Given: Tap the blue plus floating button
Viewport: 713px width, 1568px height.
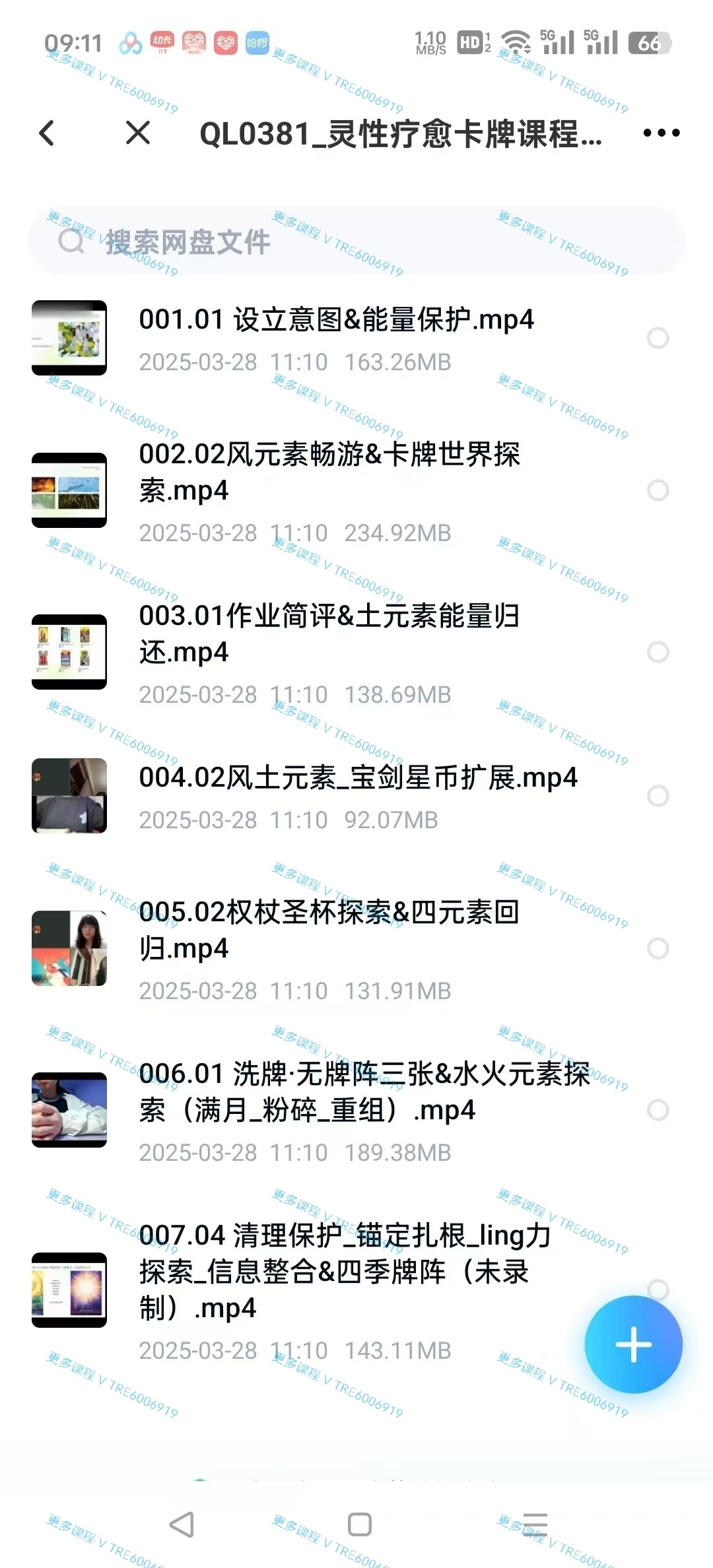Looking at the screenshot, I should pos(633,1344).
